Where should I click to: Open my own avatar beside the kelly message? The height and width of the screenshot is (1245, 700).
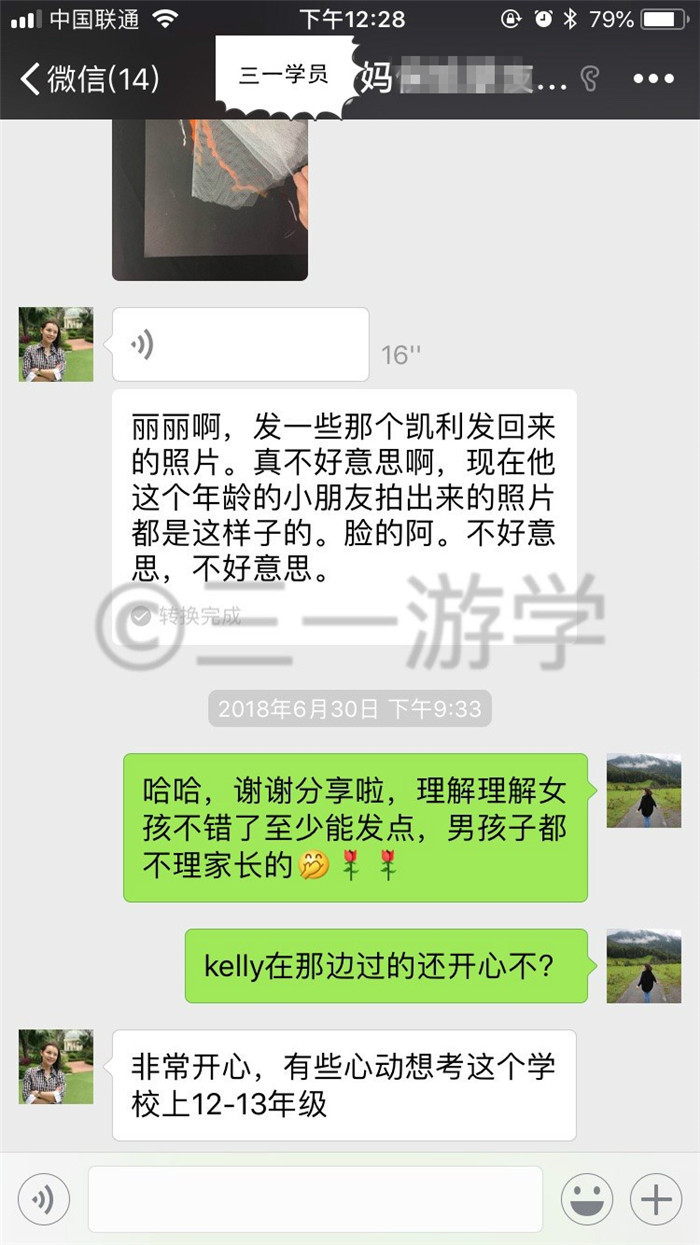click(x=644, y=965)
